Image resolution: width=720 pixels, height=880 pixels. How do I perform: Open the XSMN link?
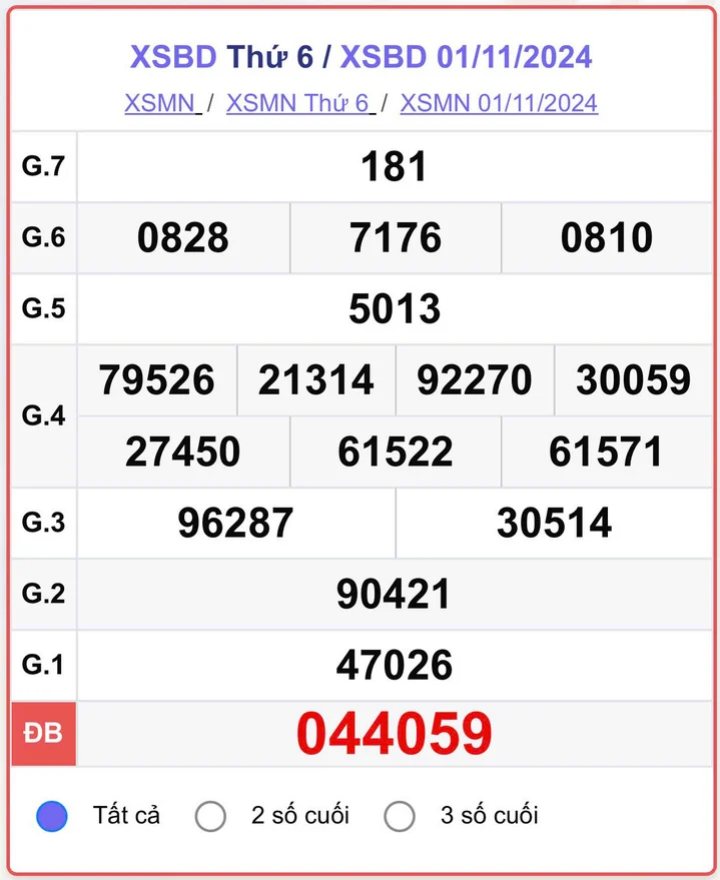[x=161, y=103]
